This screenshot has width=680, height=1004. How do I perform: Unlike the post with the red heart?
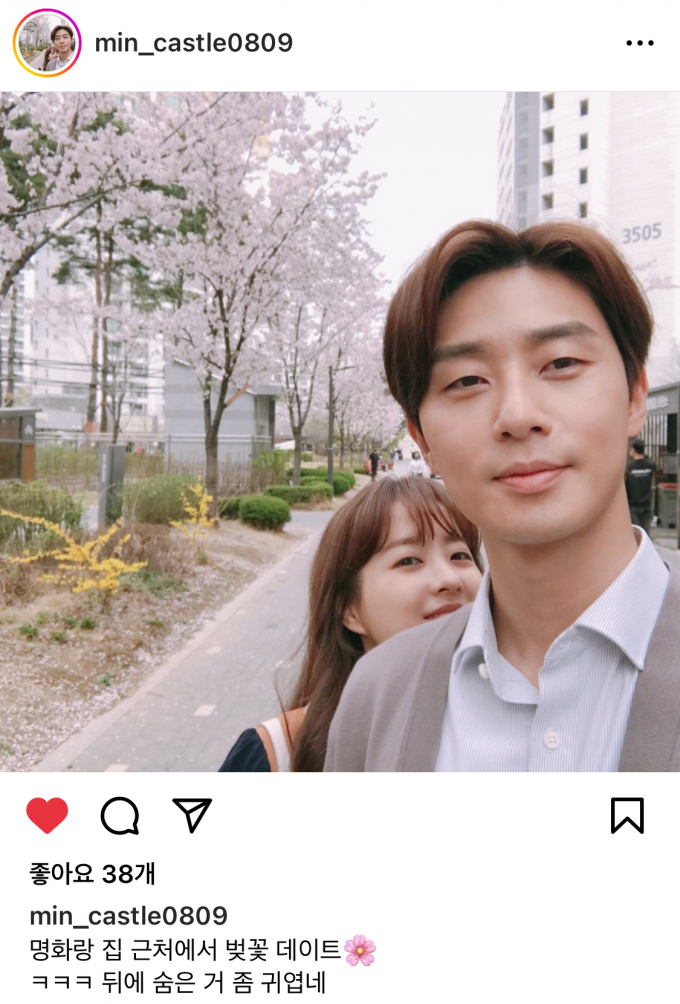(x=47, y=816)
